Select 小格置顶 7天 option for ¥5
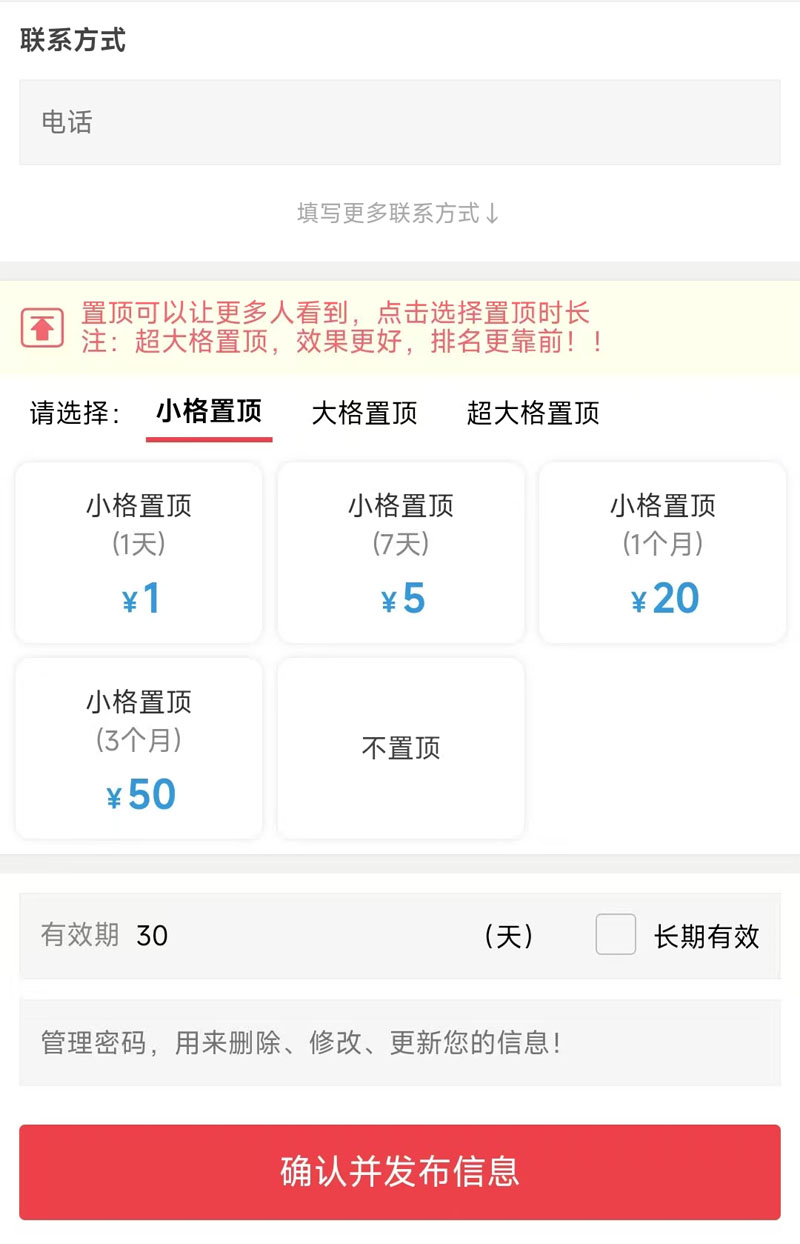The width and height of the screenshot is (800, 1244). pos(401,552)
